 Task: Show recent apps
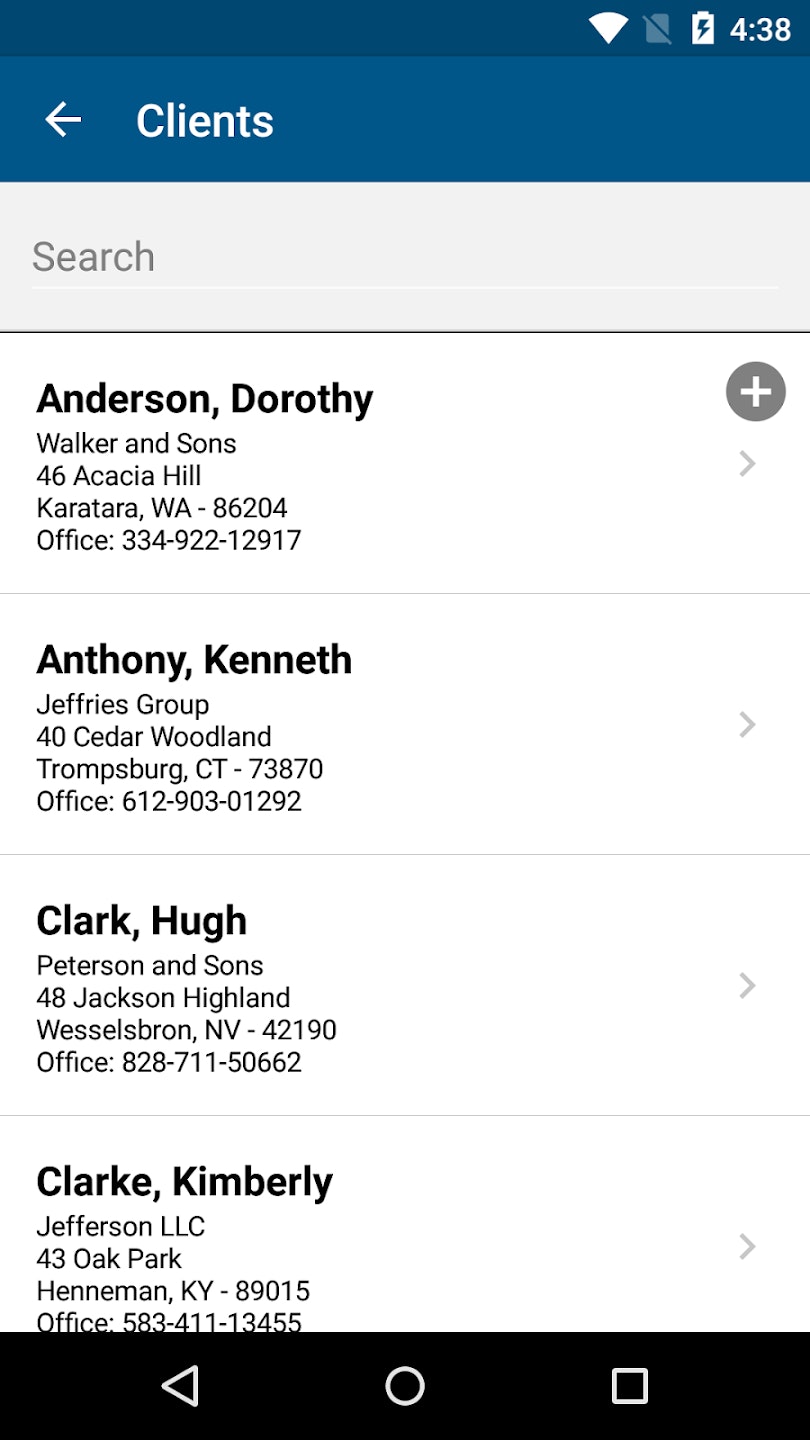[x=629, y=1386]
